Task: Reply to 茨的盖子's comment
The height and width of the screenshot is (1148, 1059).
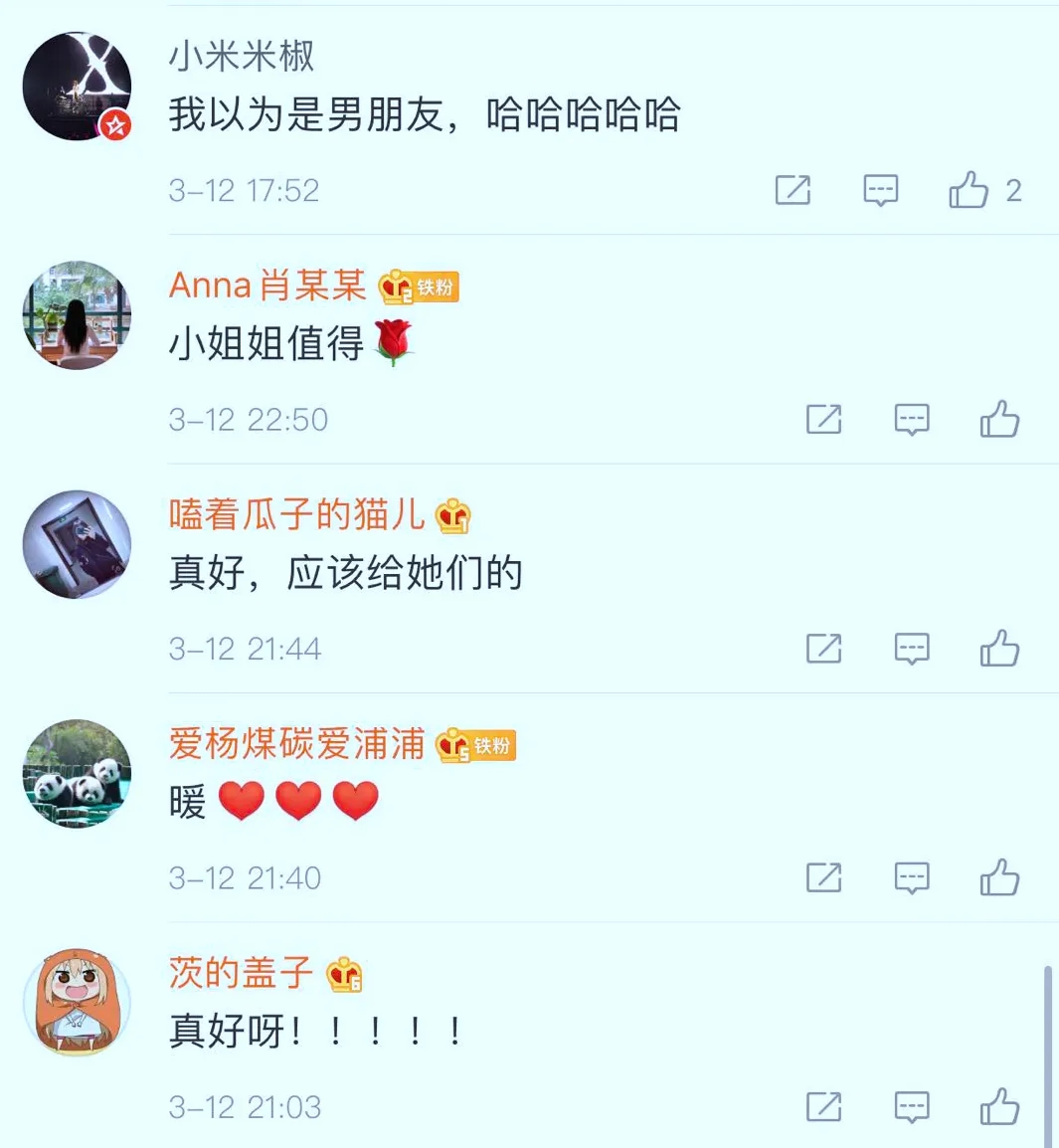Action: [911, 1107]
